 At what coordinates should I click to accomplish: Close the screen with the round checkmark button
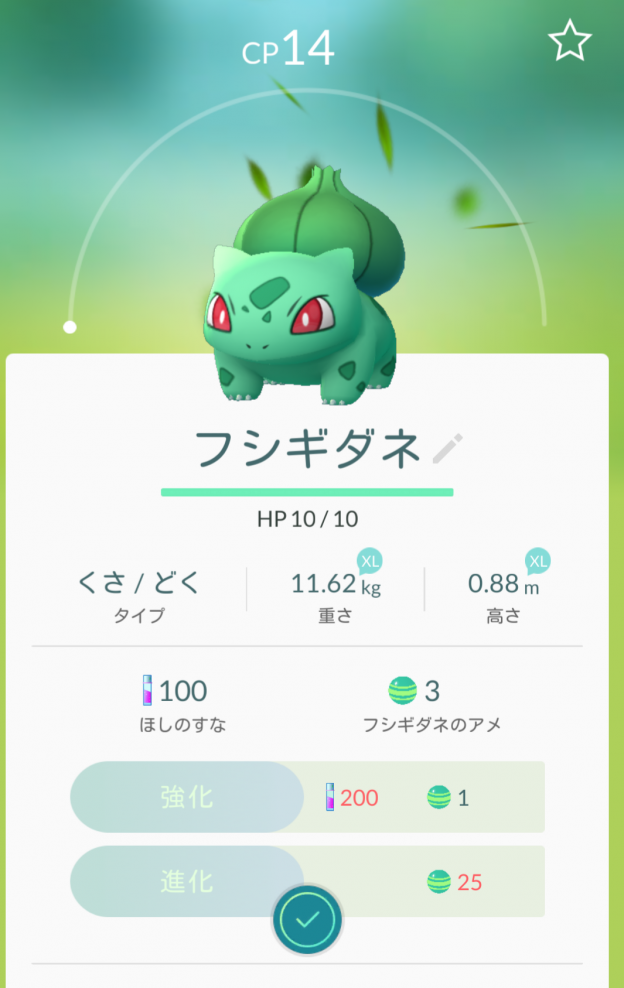(x=308, y=919)
